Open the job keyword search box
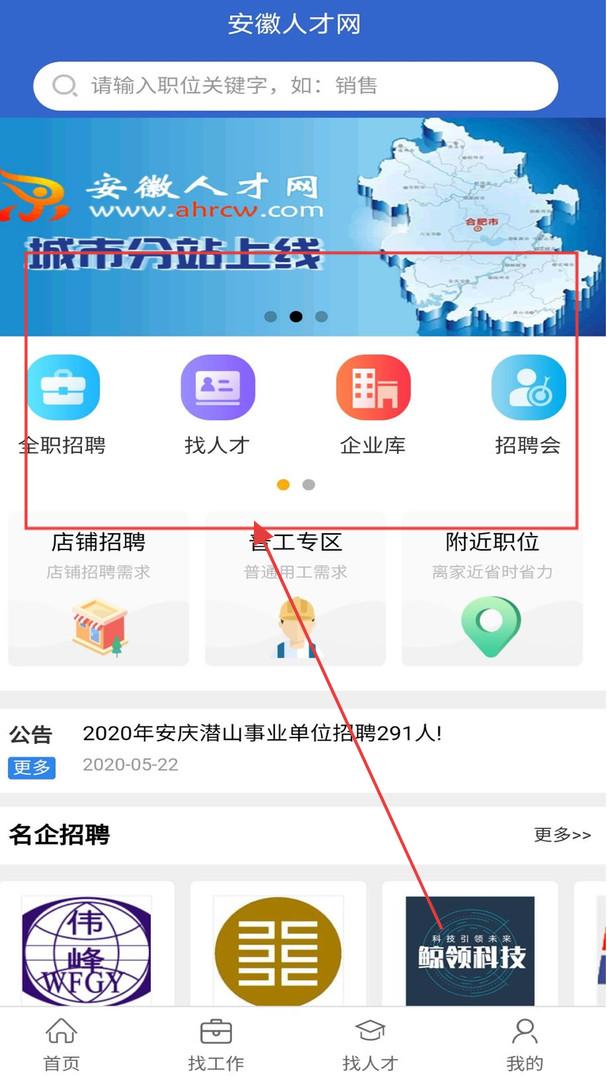 (296, 86)
